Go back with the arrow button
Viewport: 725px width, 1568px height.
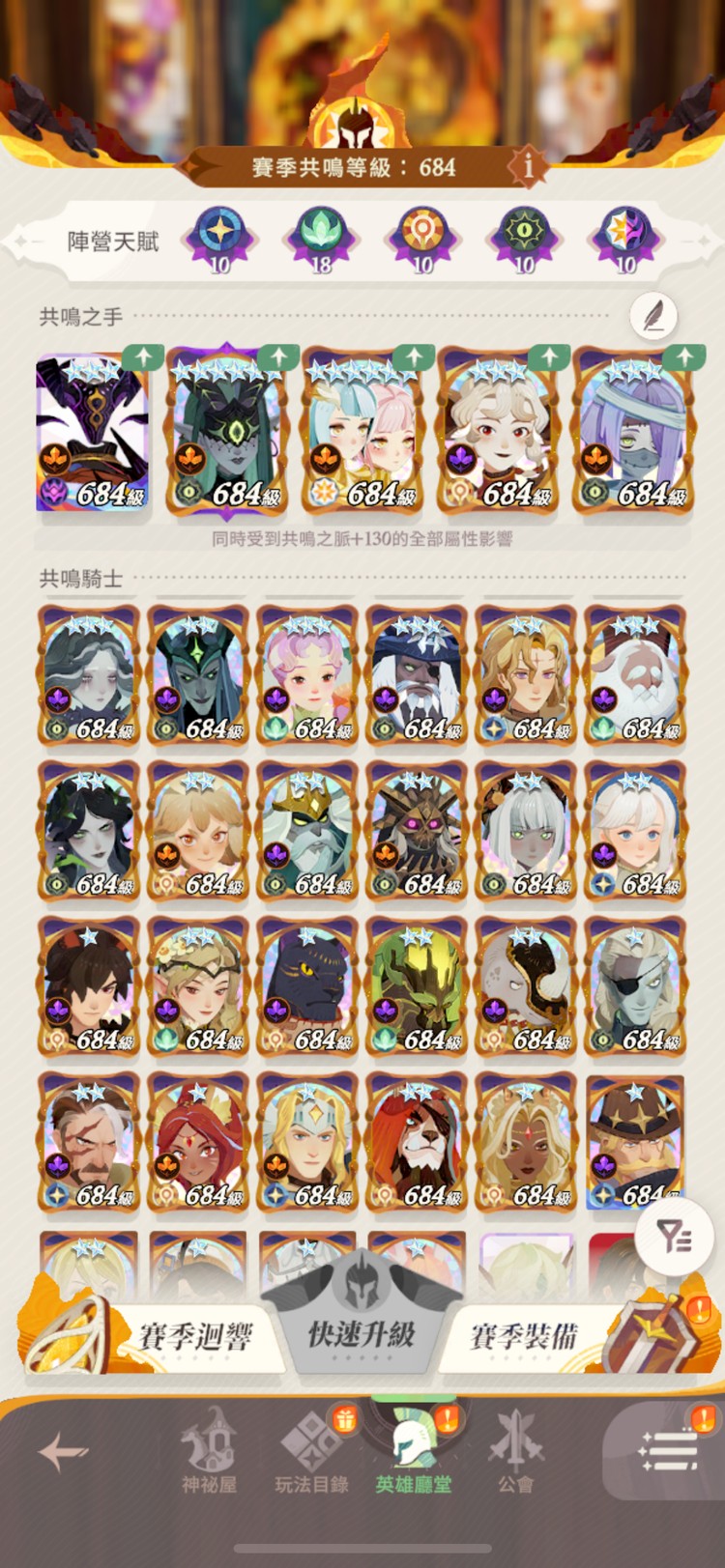click(64, 1451)
